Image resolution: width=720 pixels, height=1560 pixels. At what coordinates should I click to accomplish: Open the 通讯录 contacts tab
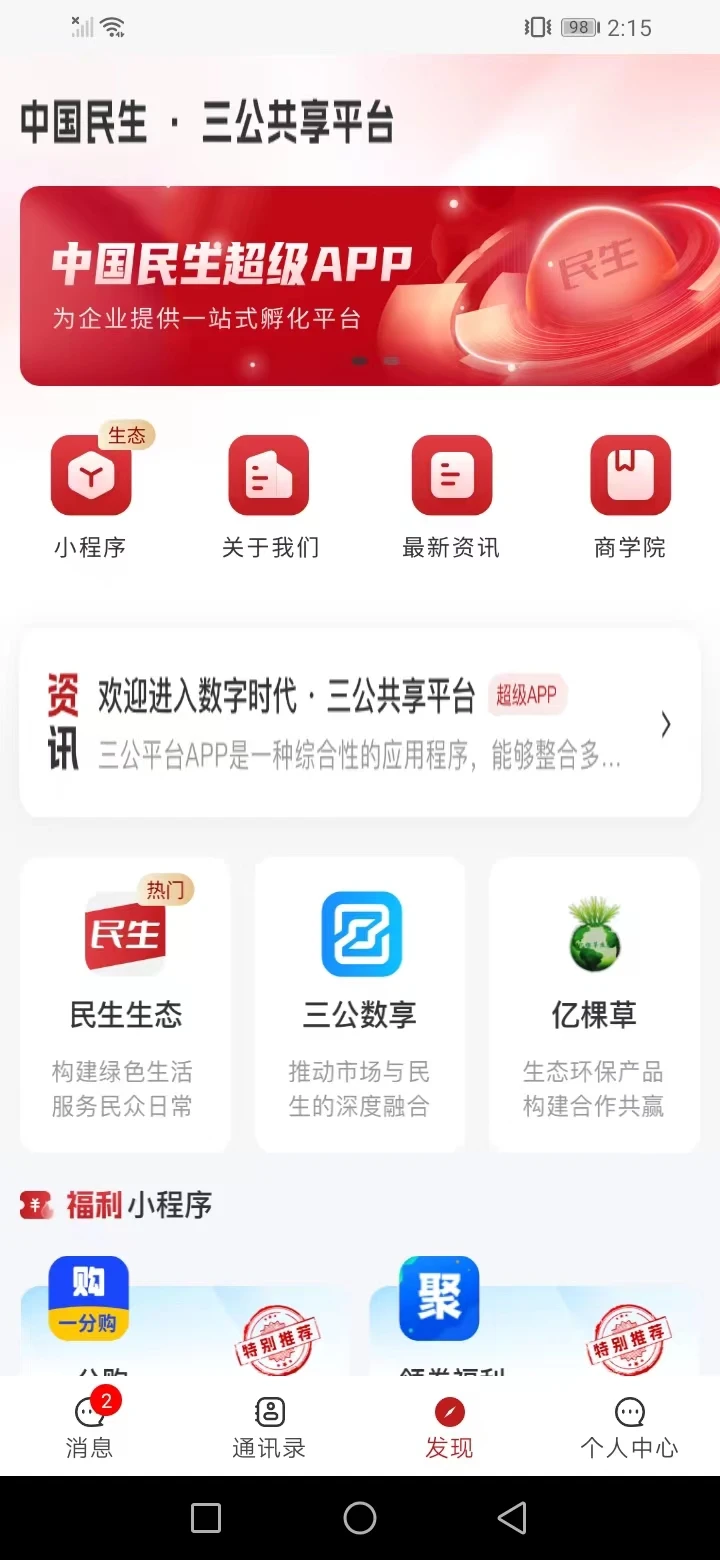268,1428
